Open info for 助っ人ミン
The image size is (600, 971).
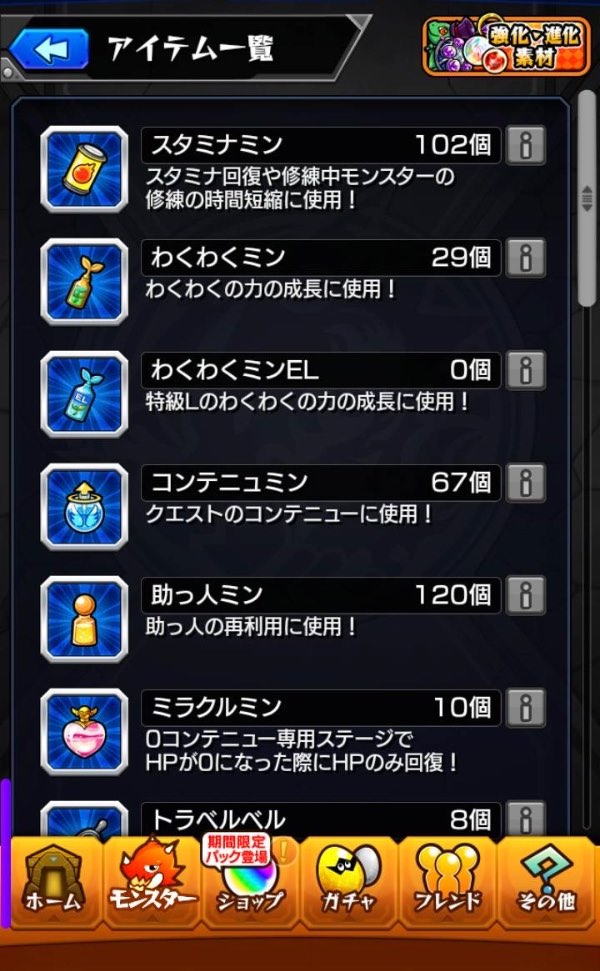524,595
